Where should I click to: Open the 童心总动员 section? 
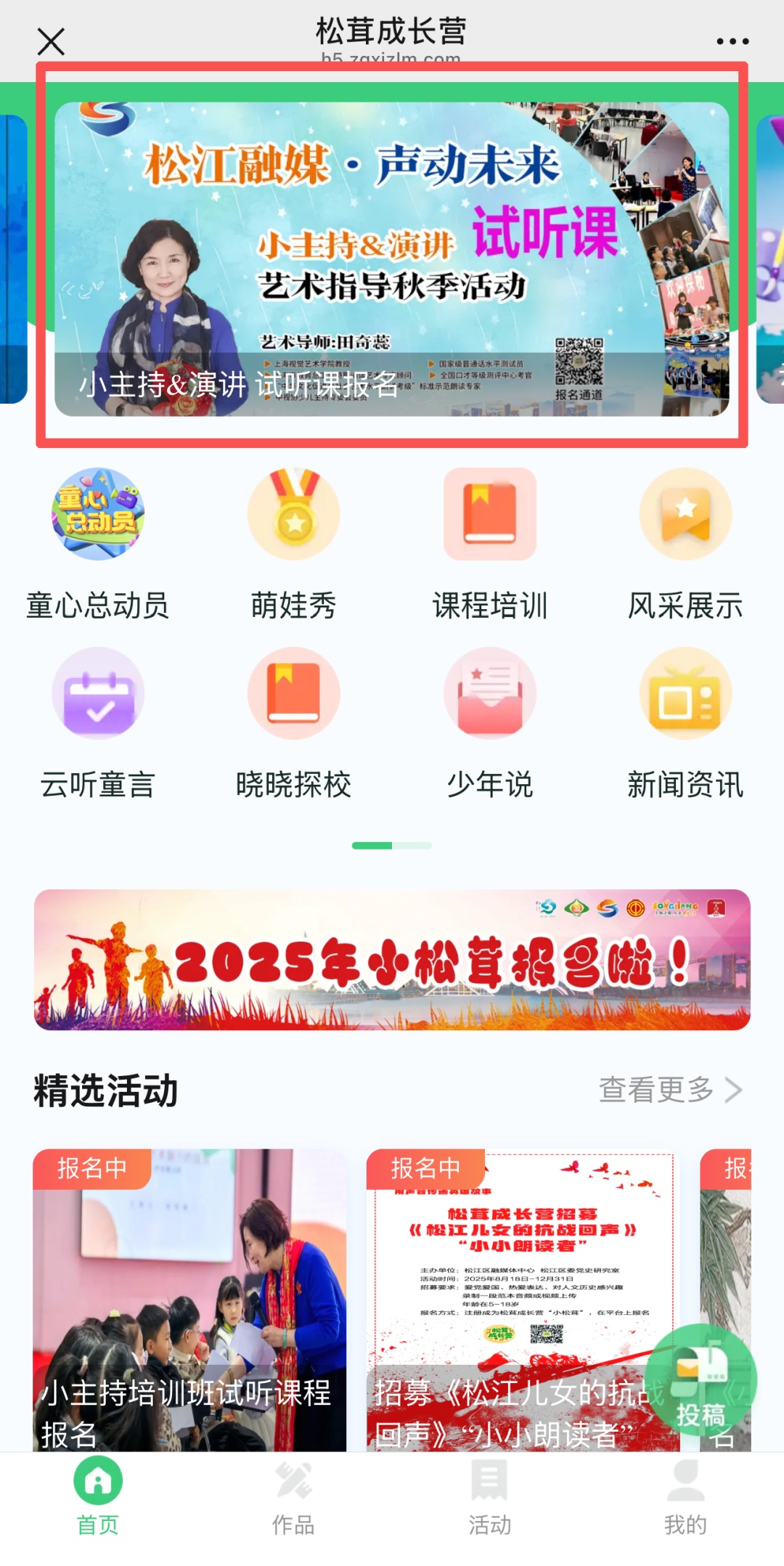click(98, 515)
